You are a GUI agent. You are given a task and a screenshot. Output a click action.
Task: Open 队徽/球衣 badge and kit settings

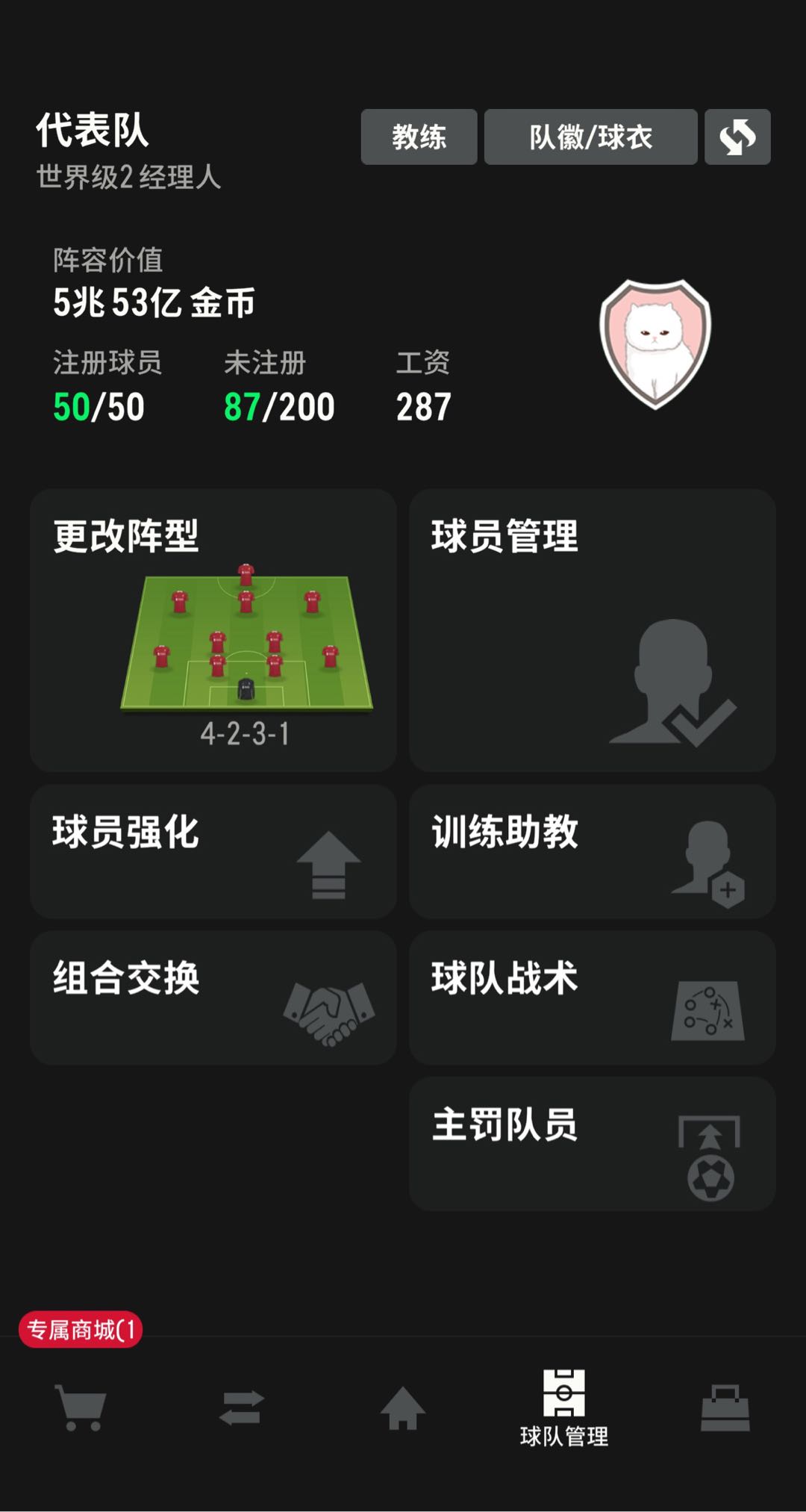[x=590, y=137]
